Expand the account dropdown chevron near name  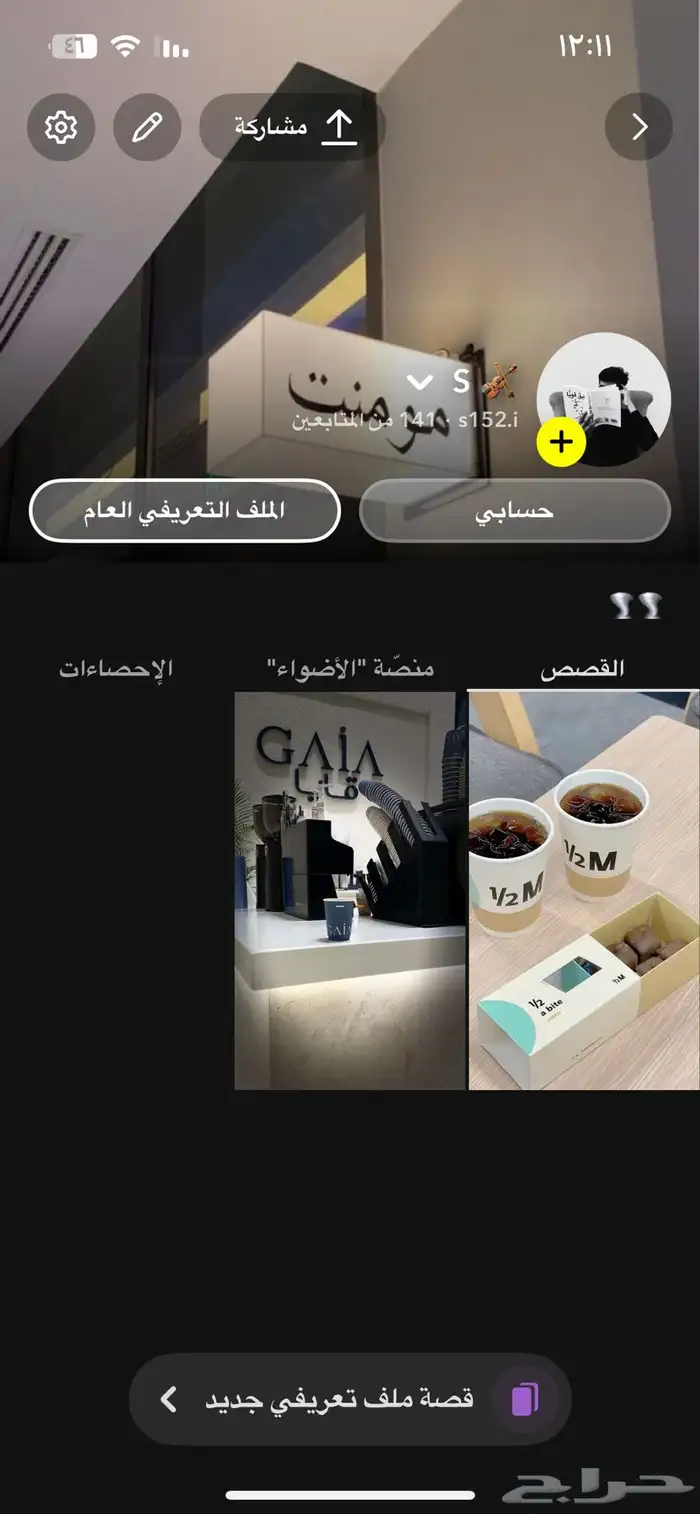[420, 383]
